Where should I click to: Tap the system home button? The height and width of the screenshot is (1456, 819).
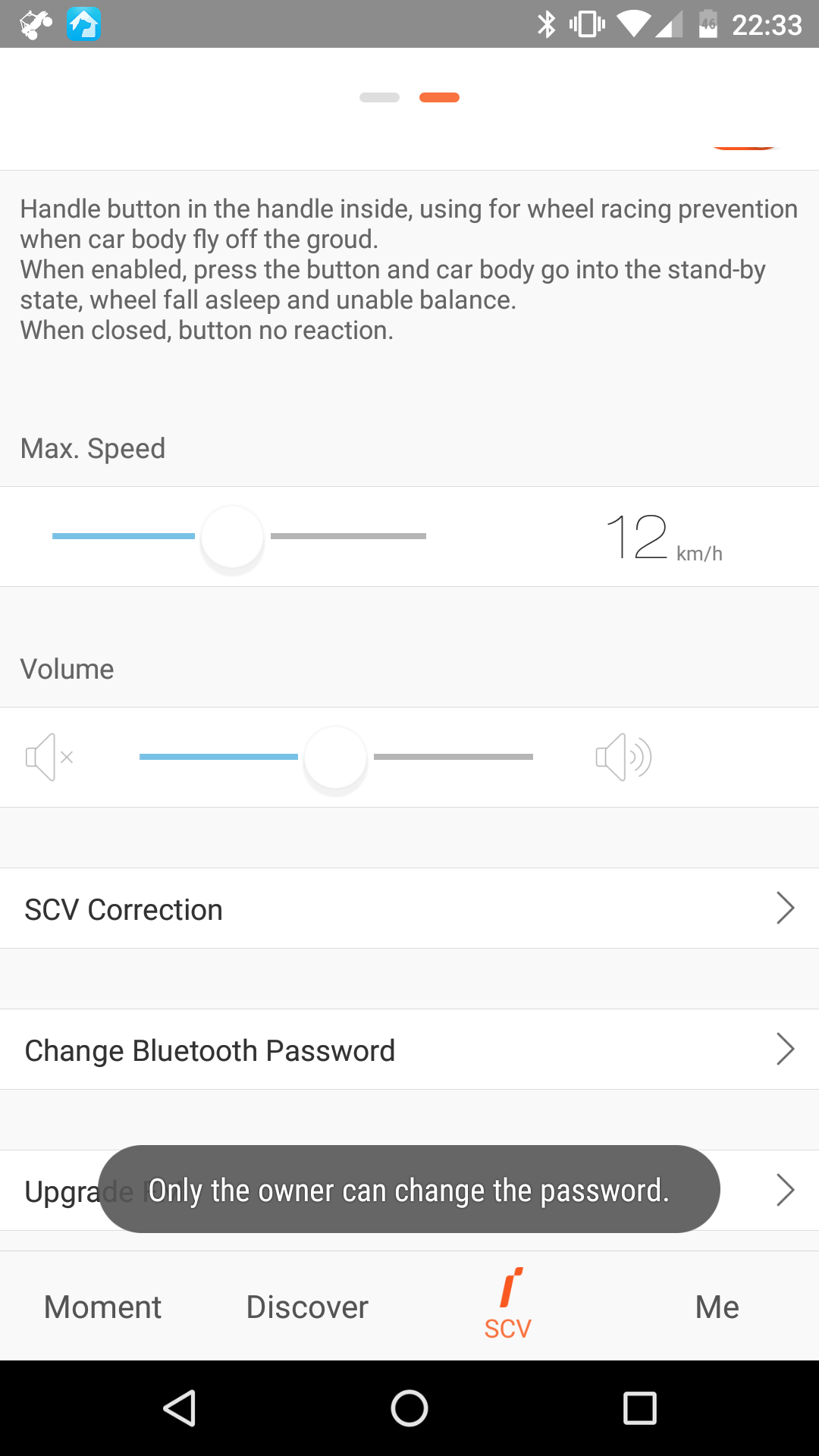pos(409,1408)
